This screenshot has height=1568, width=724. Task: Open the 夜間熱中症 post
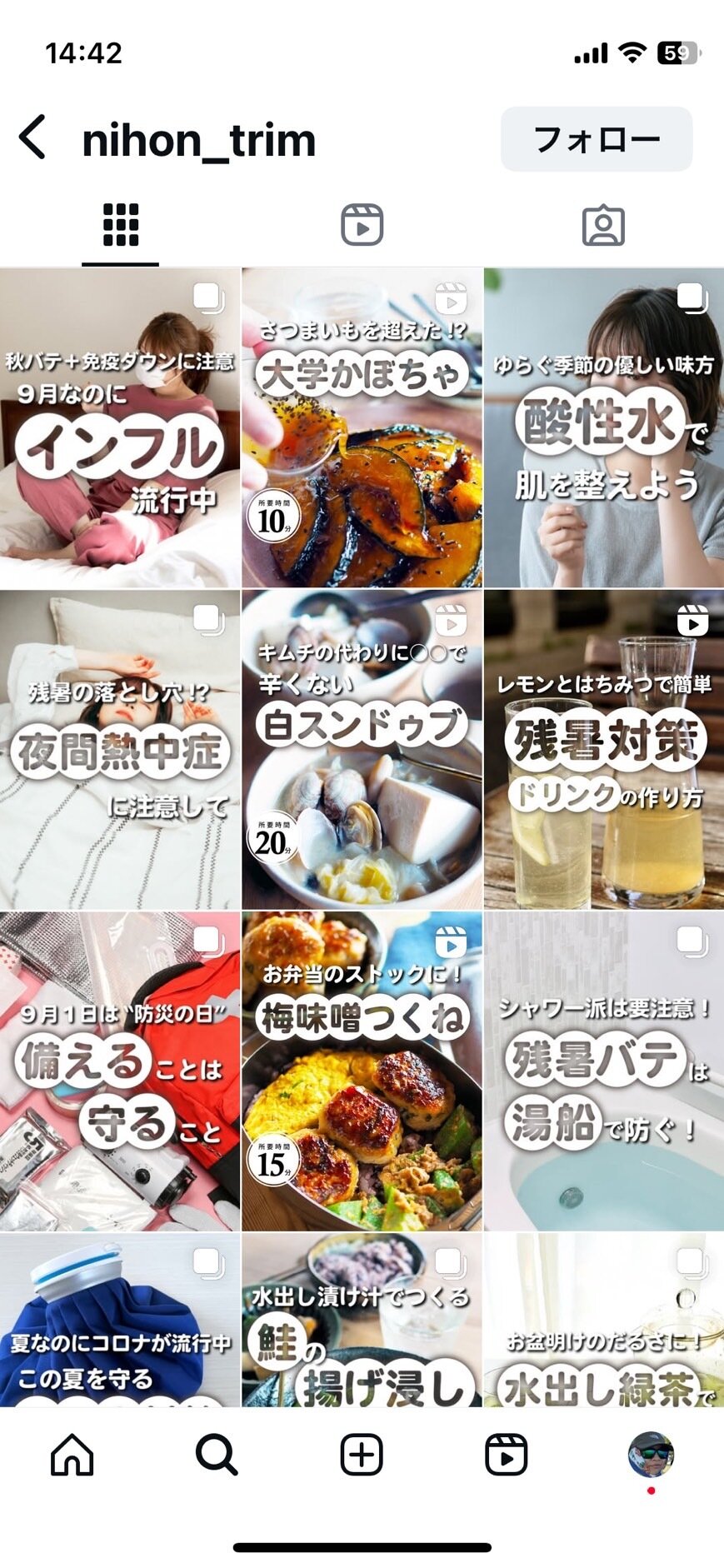tap(120, 750)
